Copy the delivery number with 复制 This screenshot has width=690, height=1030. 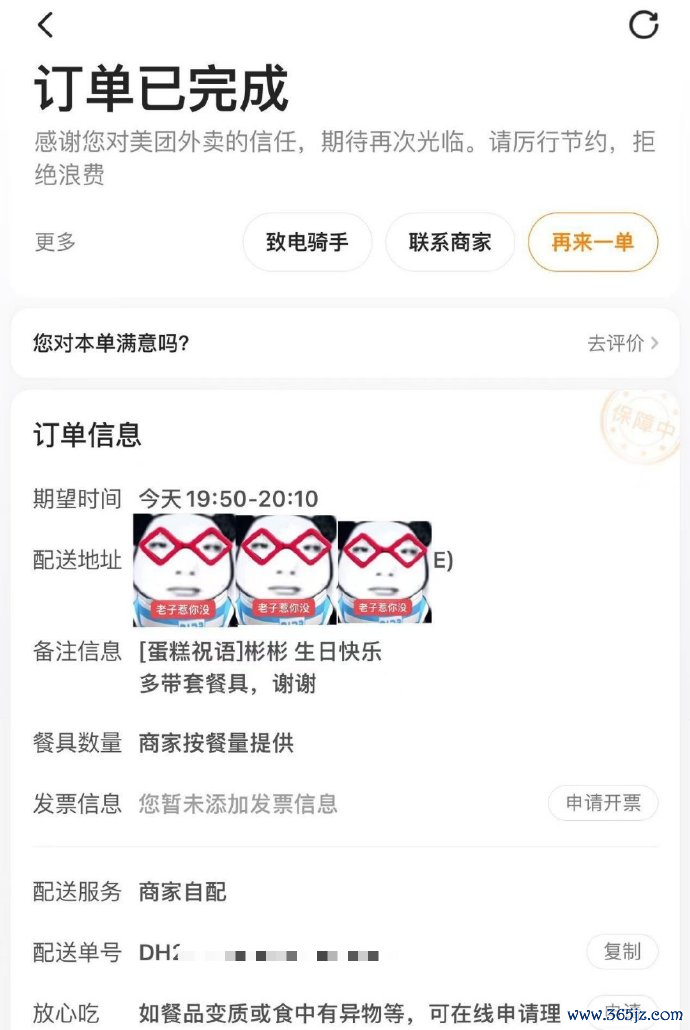coord(622,952)
